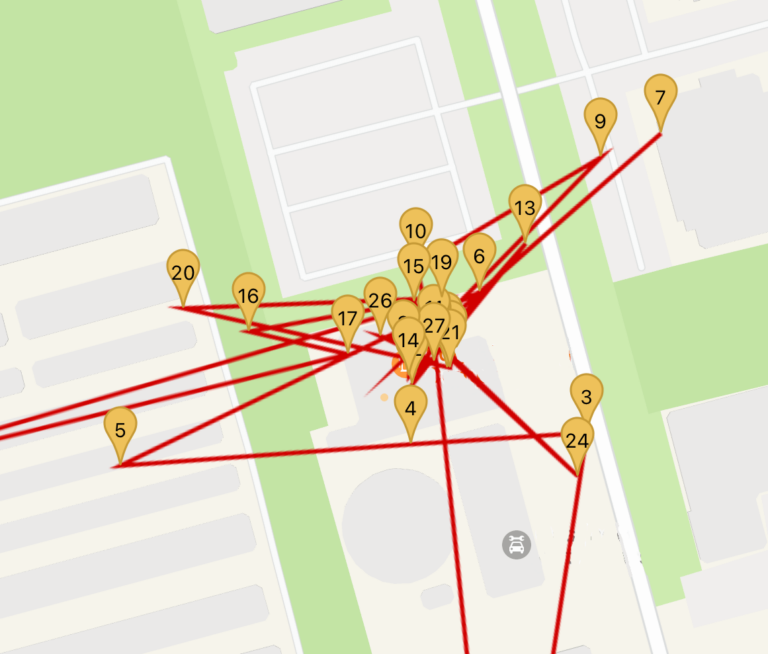Tap map pin 19
This screenshot has height=654, width=768.
pyautogui.click(x=441, y=262)
